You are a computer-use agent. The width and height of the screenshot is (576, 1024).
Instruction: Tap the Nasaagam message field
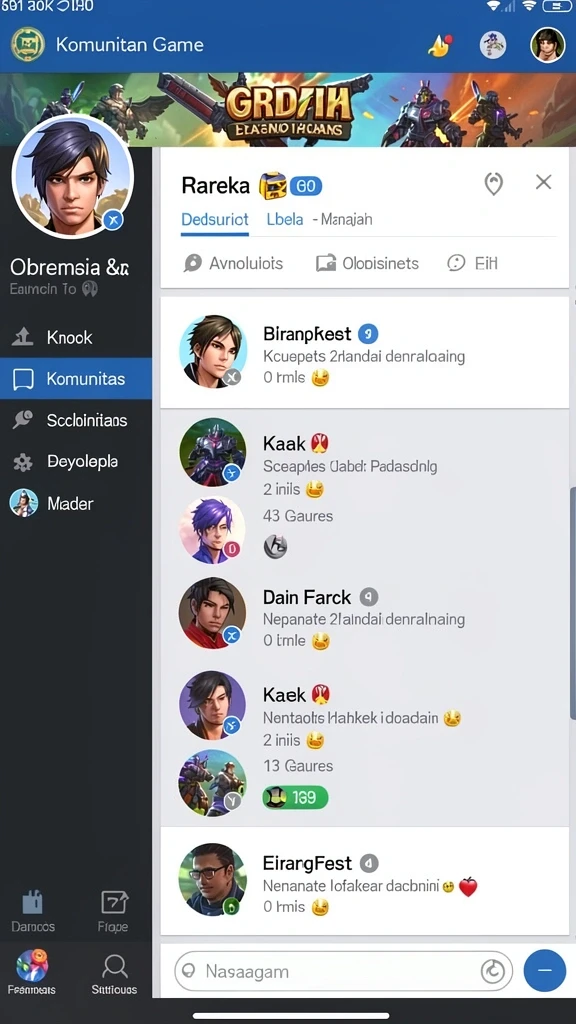(345, 971)
